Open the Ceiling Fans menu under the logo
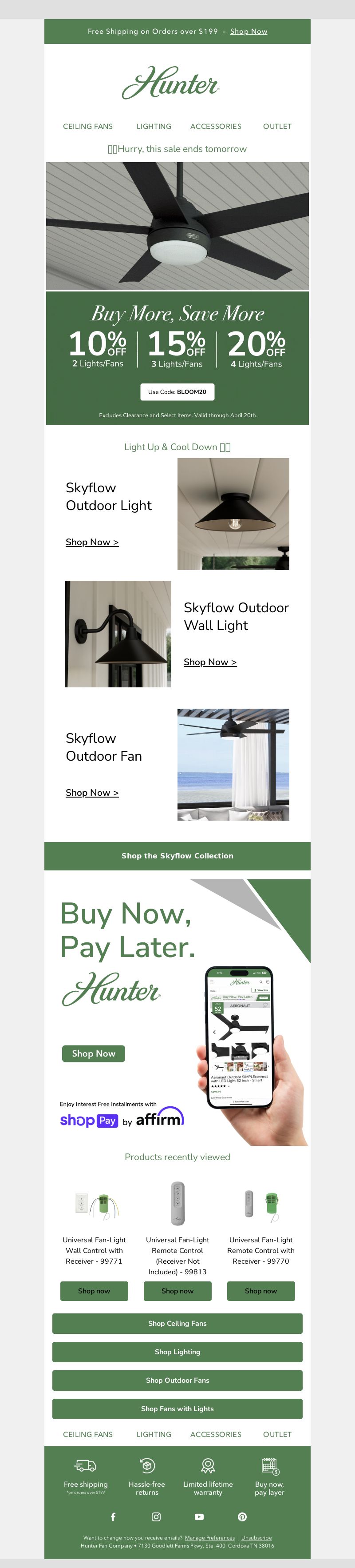This screenshot has width=355, height=1568. pyautogui.click(x=87, y=127)
